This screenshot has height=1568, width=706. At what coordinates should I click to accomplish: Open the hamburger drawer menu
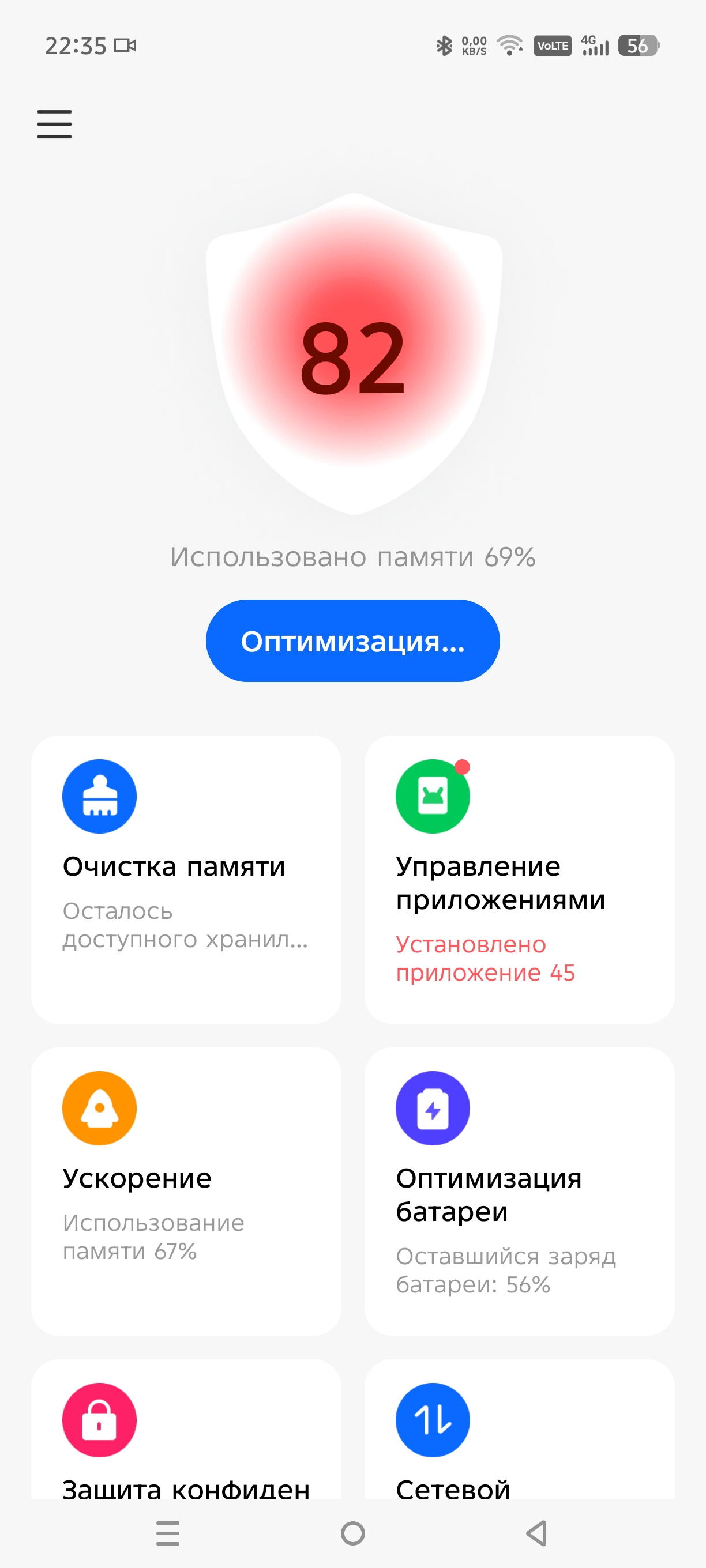click(54, 124)
